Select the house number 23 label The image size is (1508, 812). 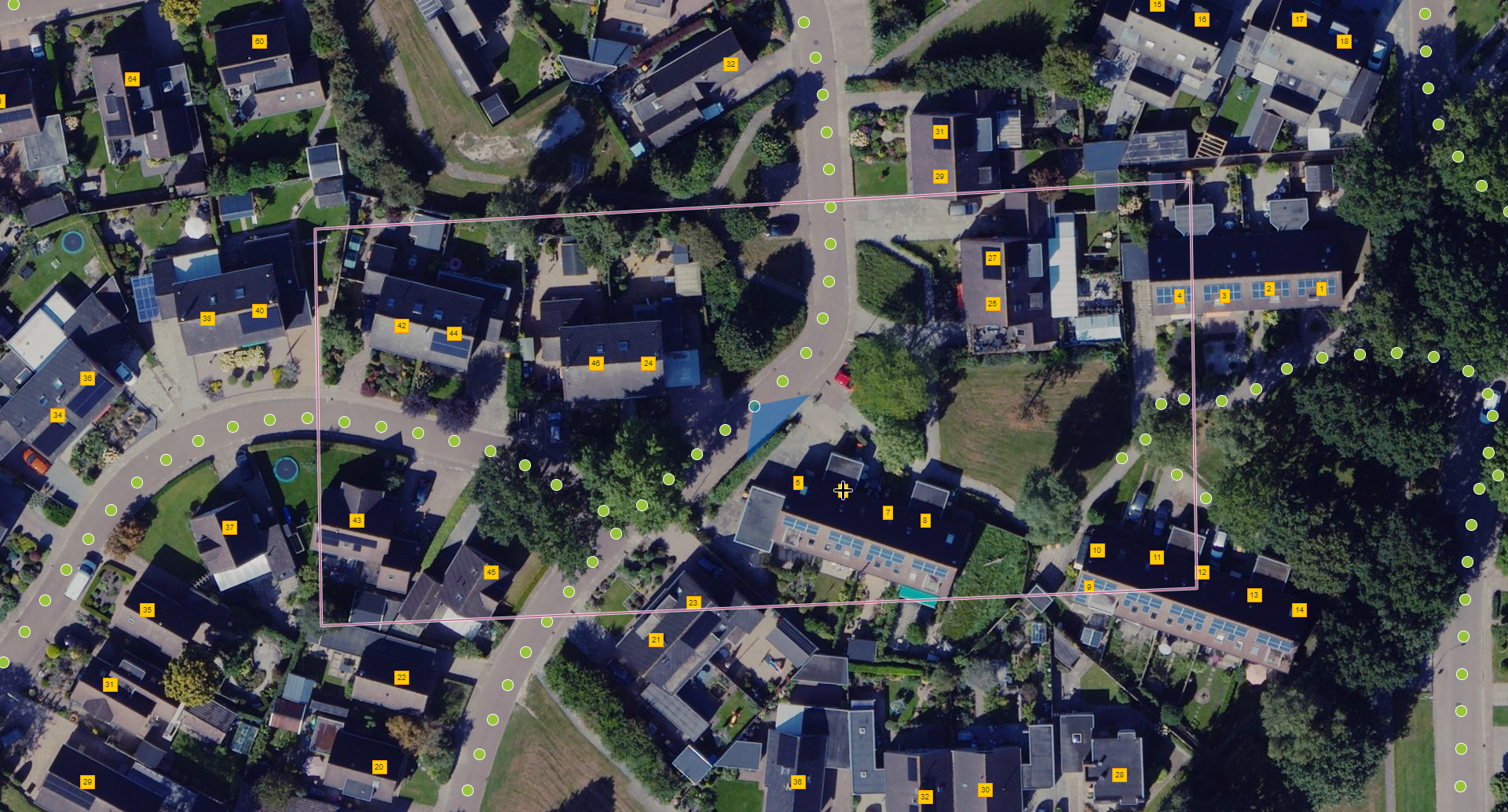[x=693, y=602]
